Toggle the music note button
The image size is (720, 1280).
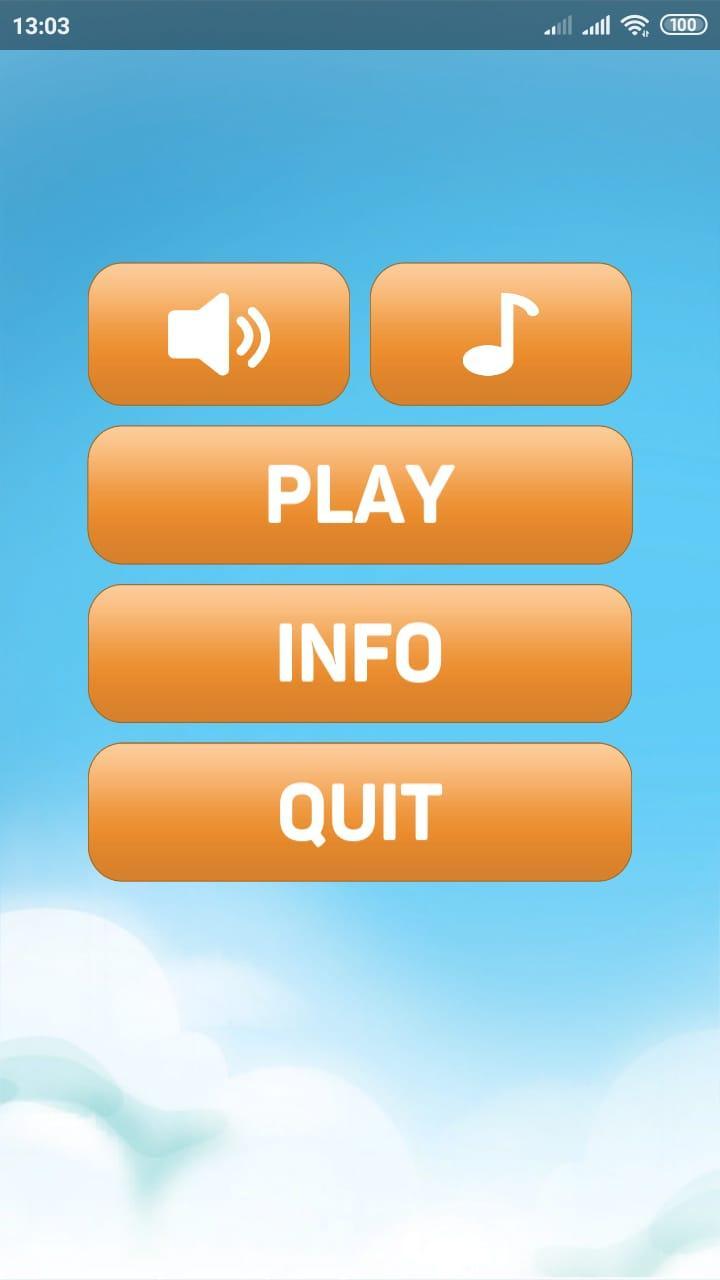tap(501, 334)
